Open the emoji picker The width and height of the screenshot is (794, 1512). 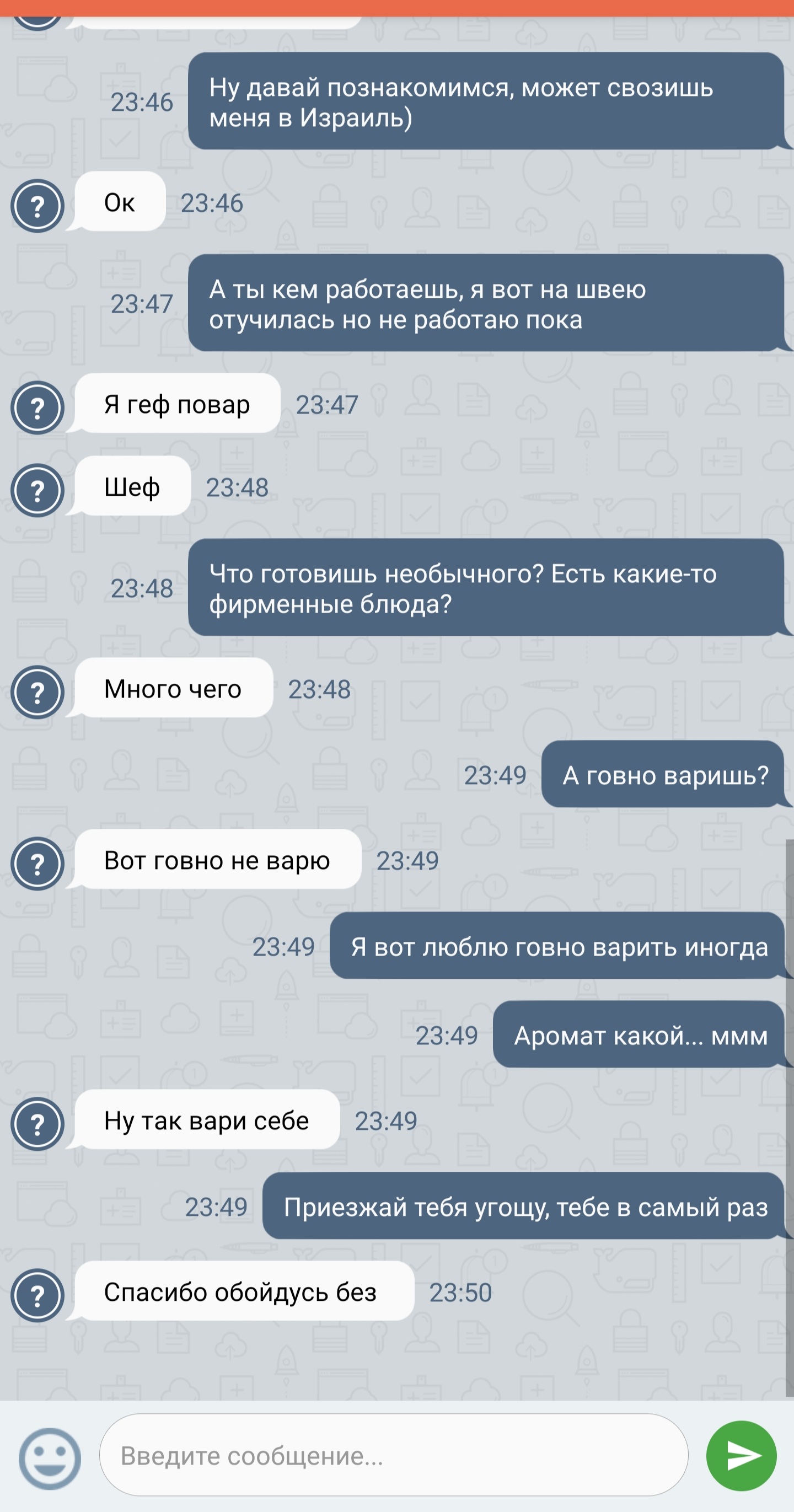[49, 1459]
